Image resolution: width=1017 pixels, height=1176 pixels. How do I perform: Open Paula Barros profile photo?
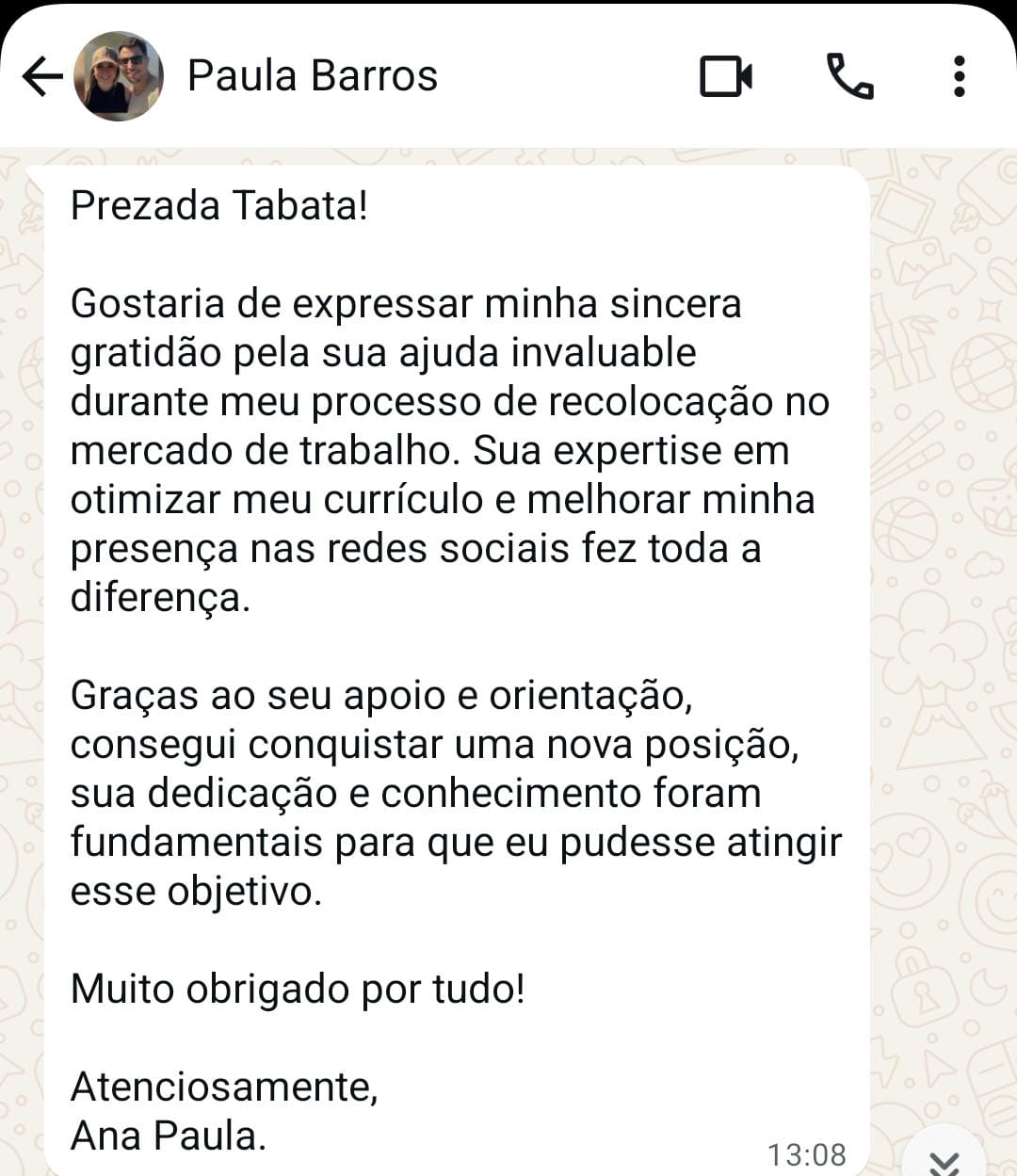tap(119, 76)
